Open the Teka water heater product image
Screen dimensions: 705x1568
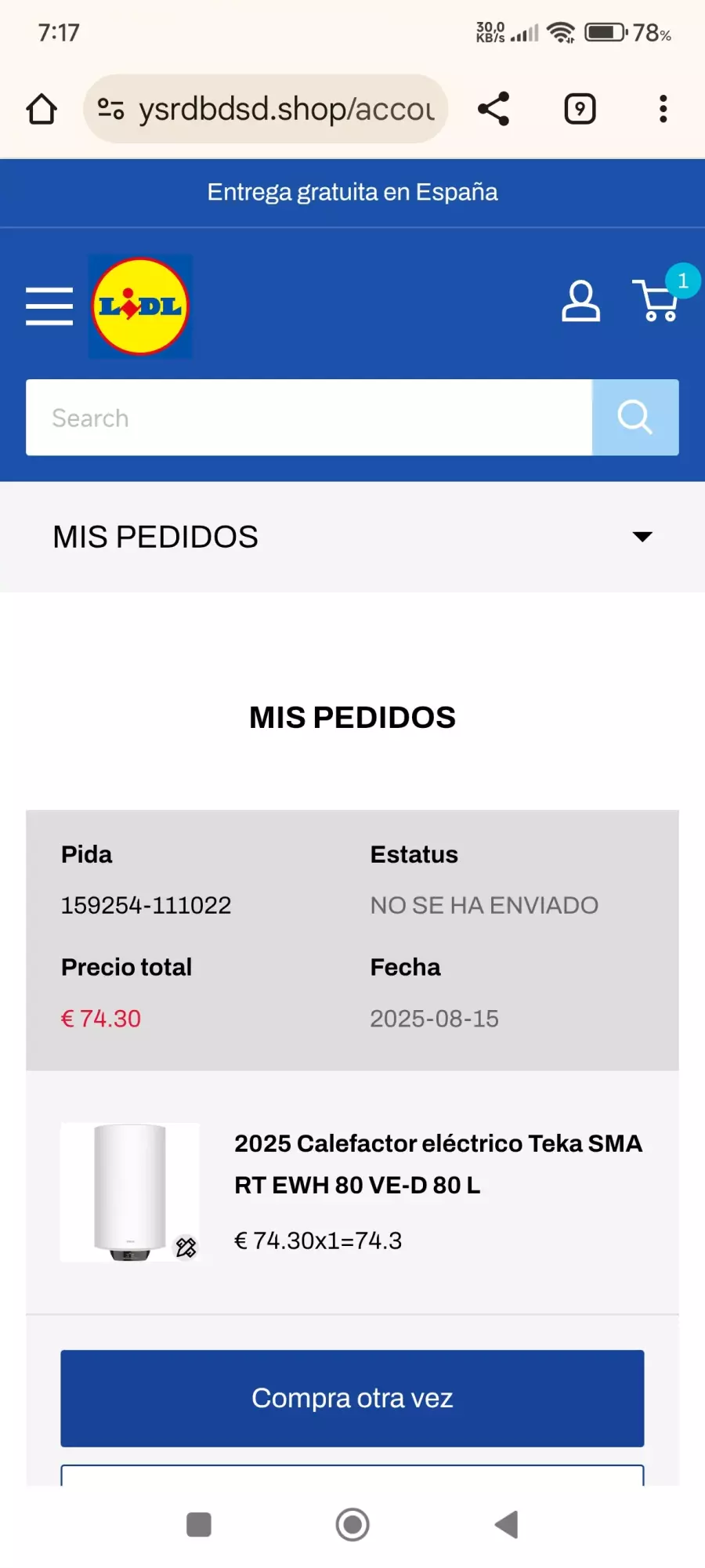coord(130,1192)
